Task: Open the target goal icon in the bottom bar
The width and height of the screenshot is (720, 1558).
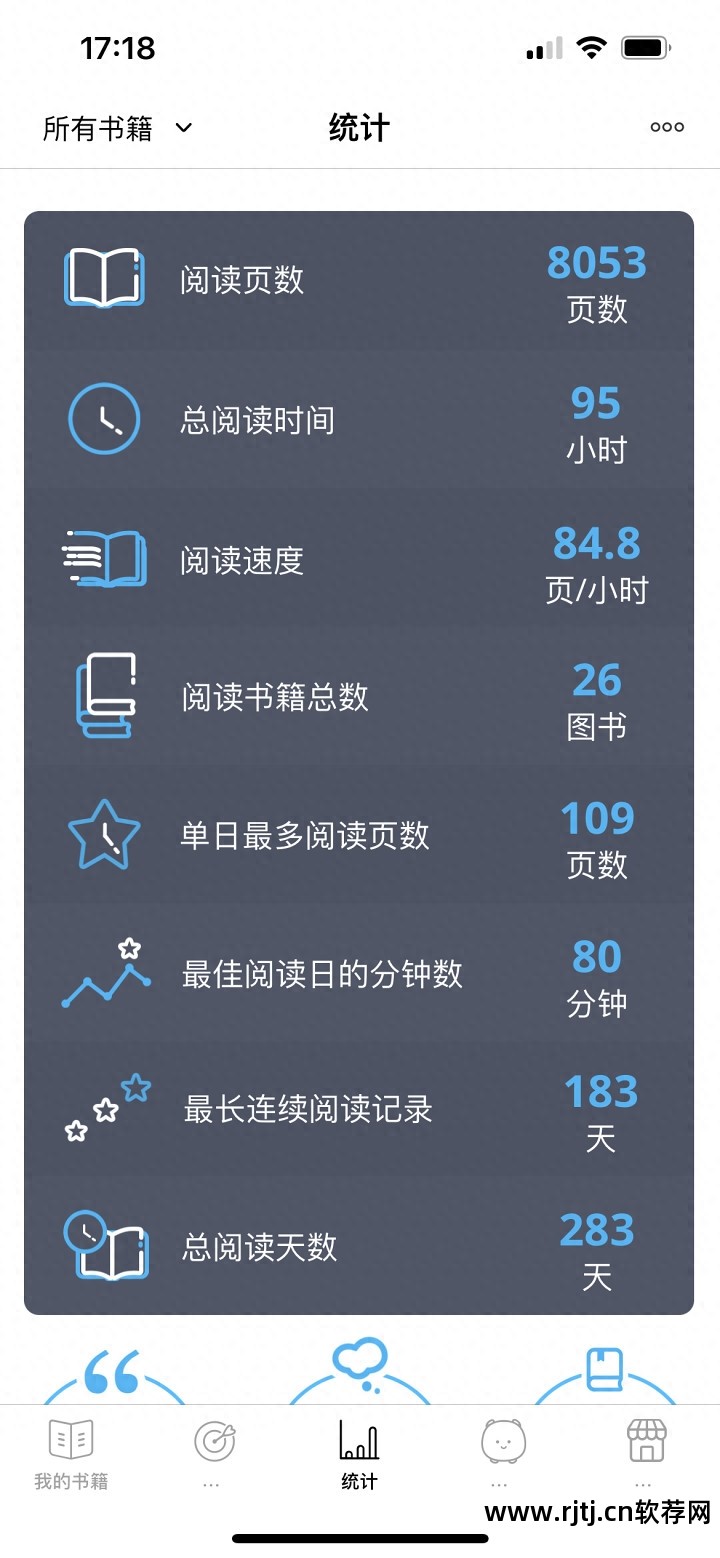Action: [213, 1438]
